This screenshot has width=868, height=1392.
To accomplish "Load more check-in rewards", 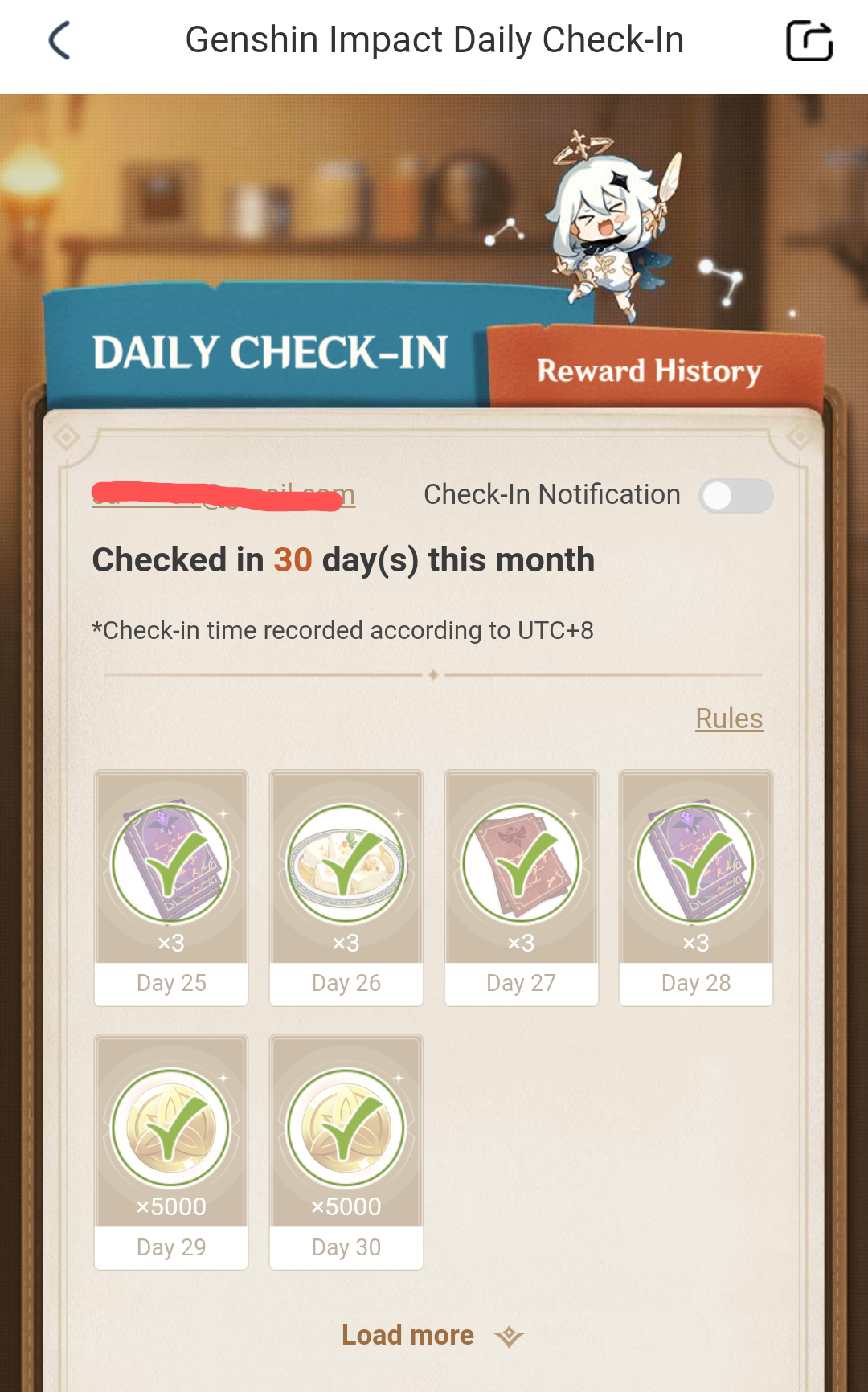I will coord(432,1335).
